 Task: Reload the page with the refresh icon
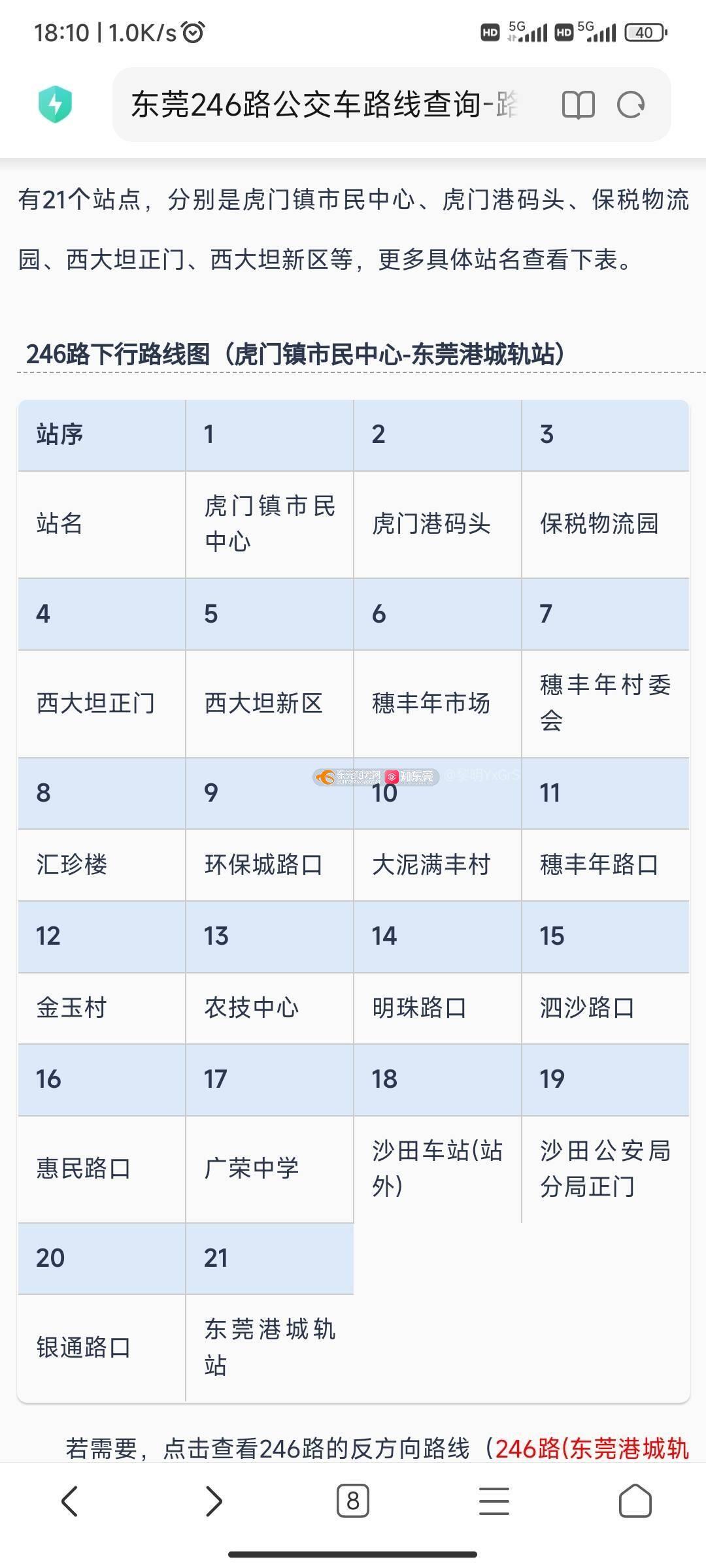pyautogui.click(x=631, y=105)
